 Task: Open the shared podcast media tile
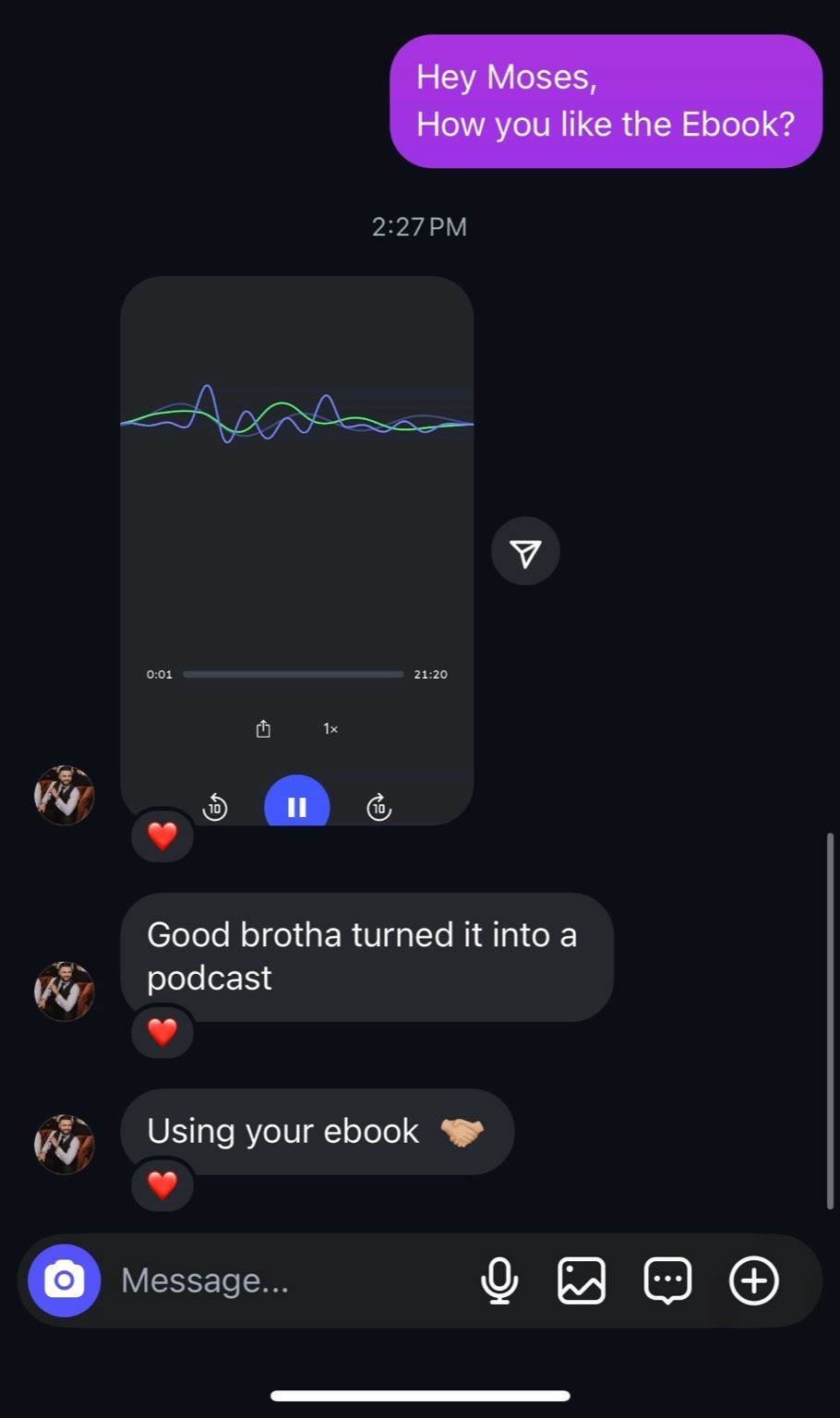296,517
